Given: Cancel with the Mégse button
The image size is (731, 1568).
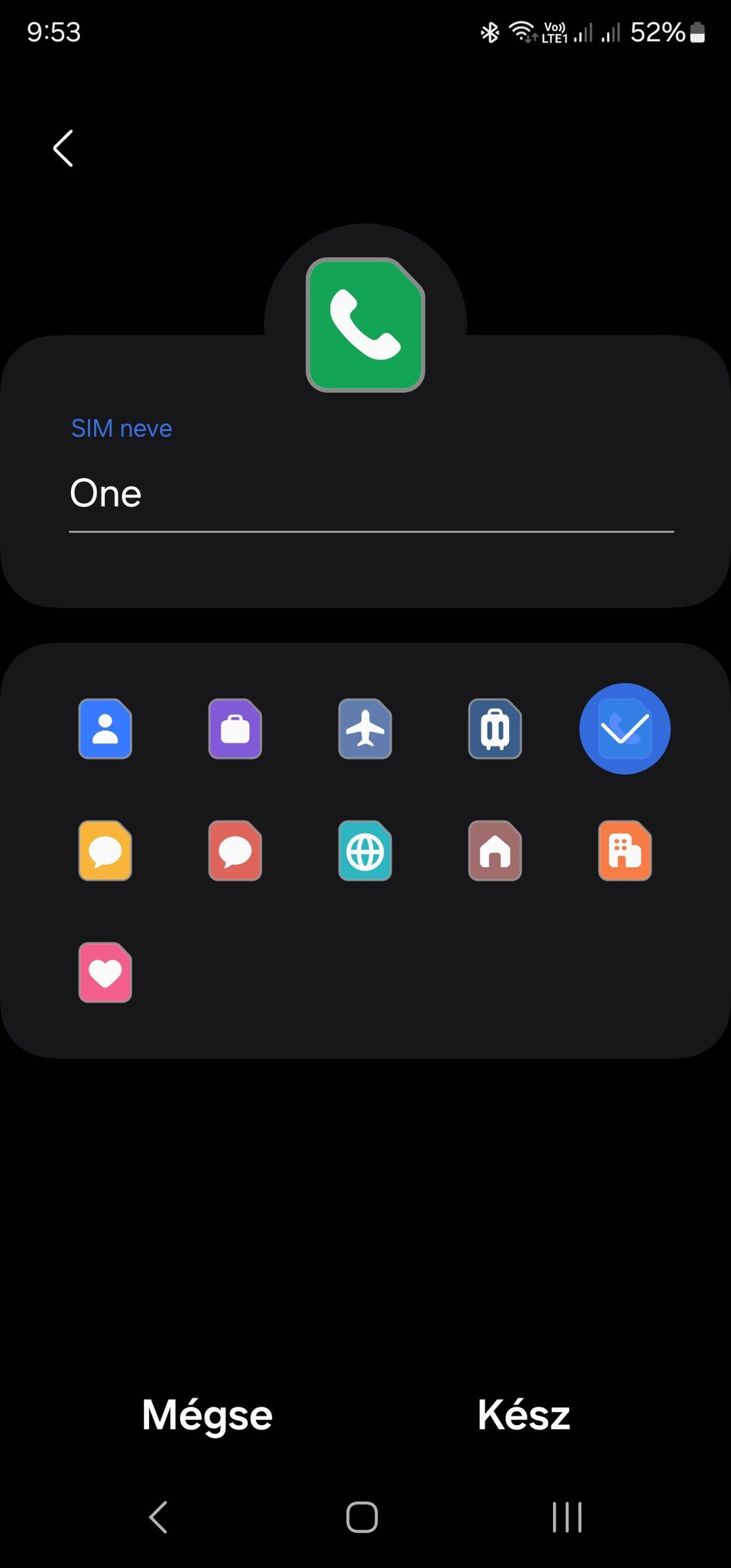Looking at the screenshot, I should tap(207, 1416).
